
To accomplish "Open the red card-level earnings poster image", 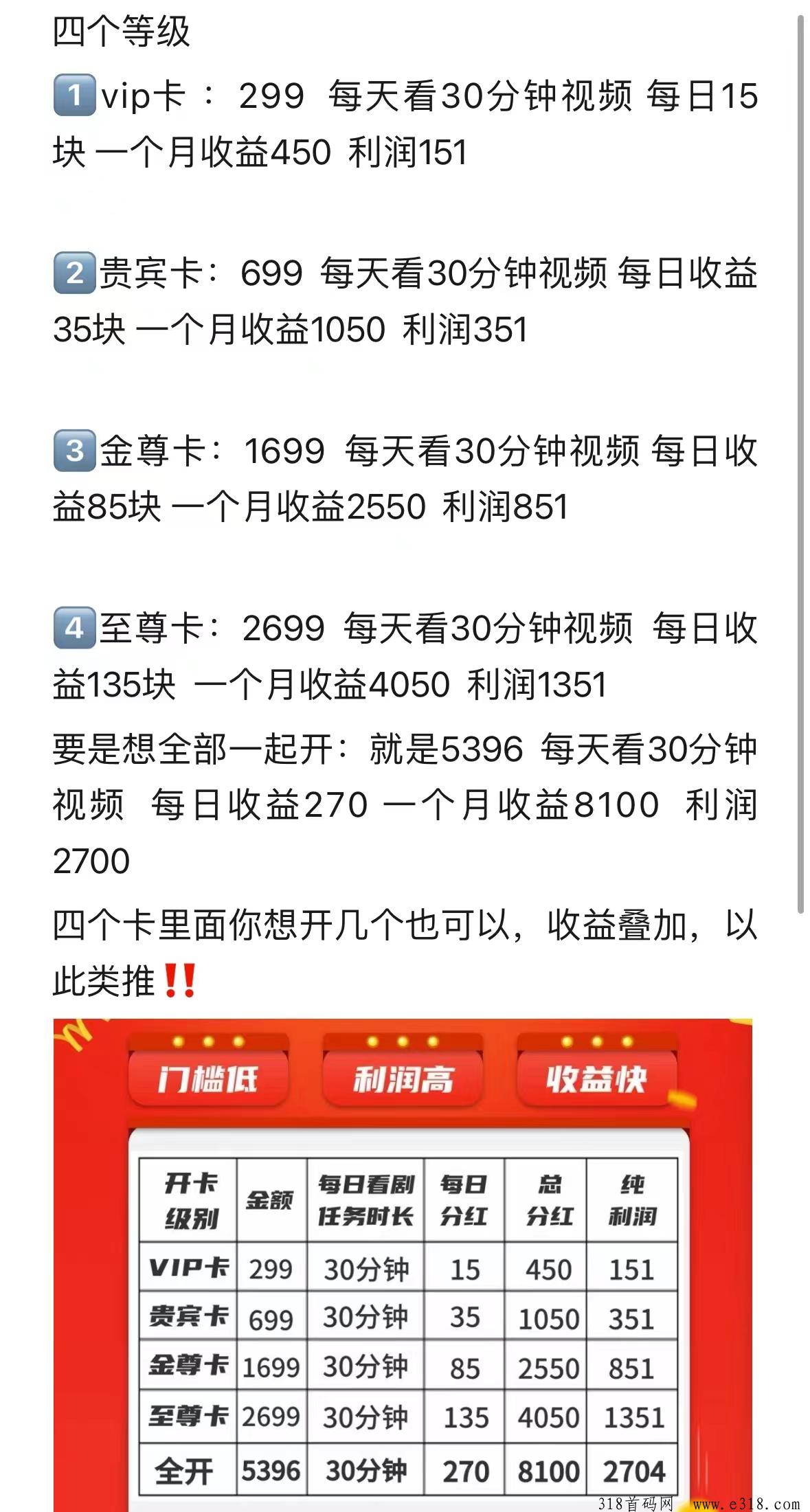I will [x=403, y=1264].
